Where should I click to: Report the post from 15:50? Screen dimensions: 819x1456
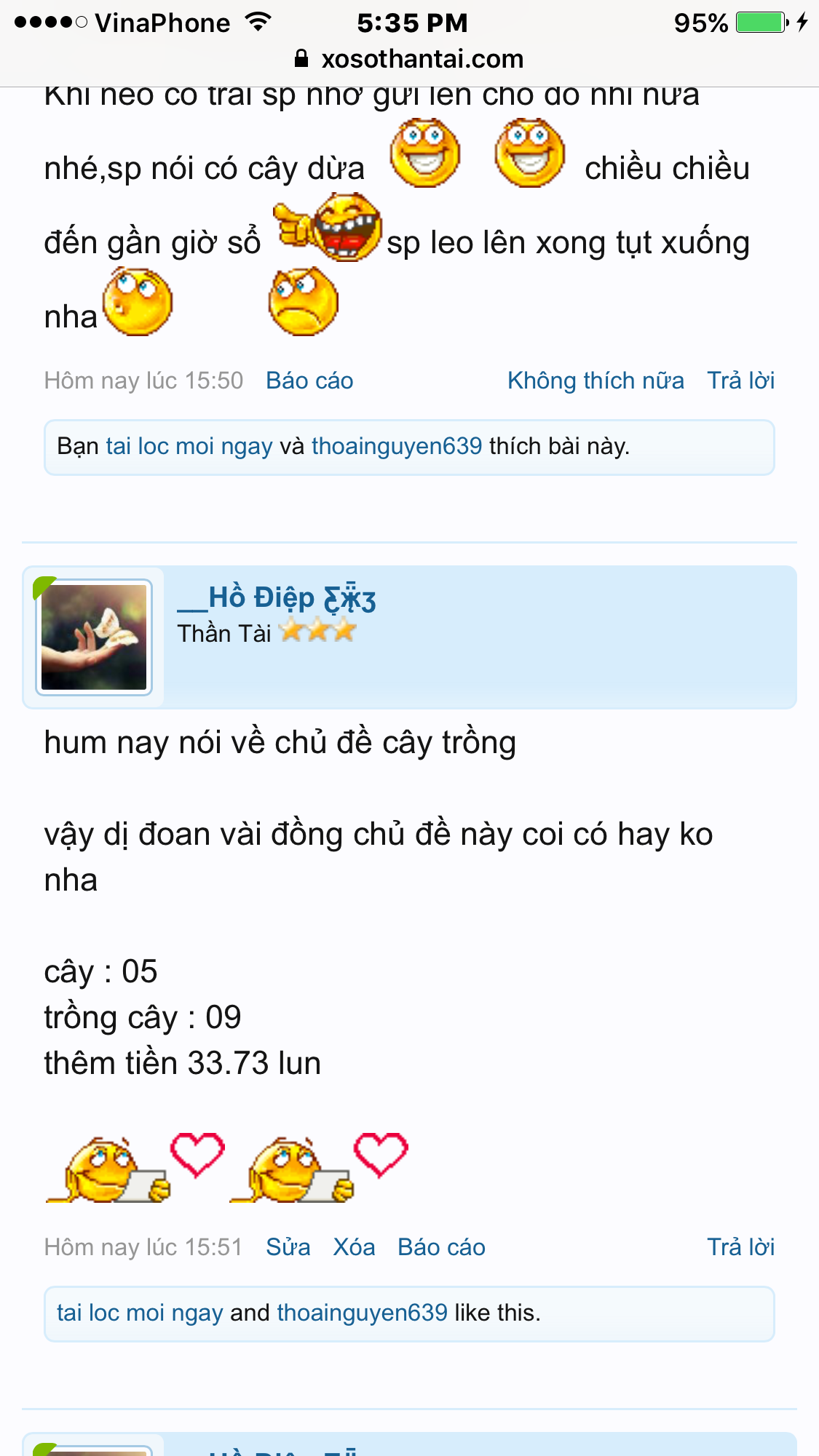point(309,381)
